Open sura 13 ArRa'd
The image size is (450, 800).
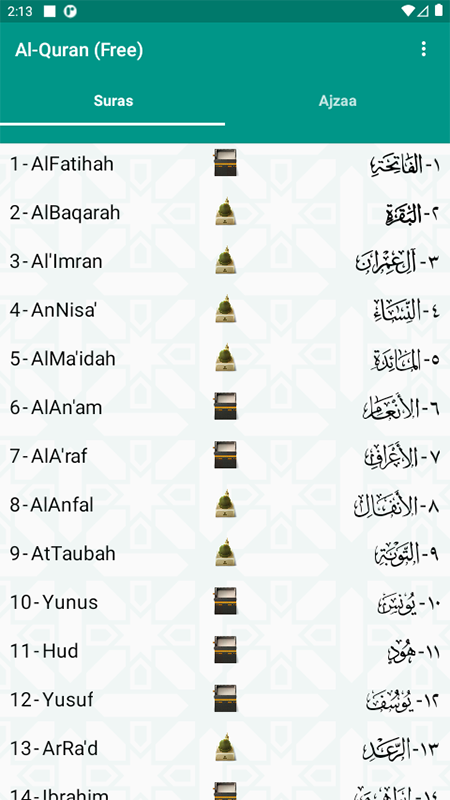225,748
